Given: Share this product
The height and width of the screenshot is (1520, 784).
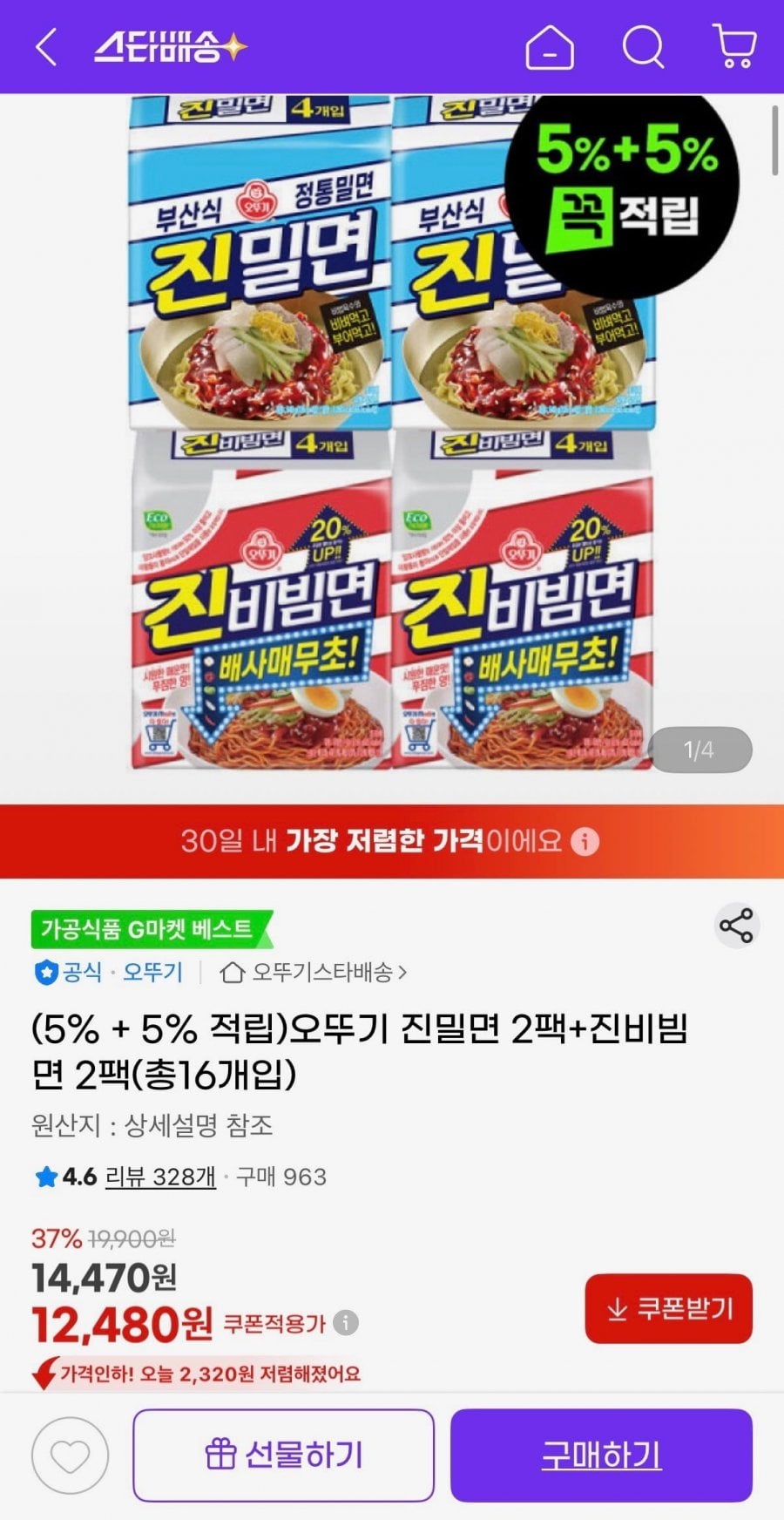Looking at the screenshot, I should (736, 926).
